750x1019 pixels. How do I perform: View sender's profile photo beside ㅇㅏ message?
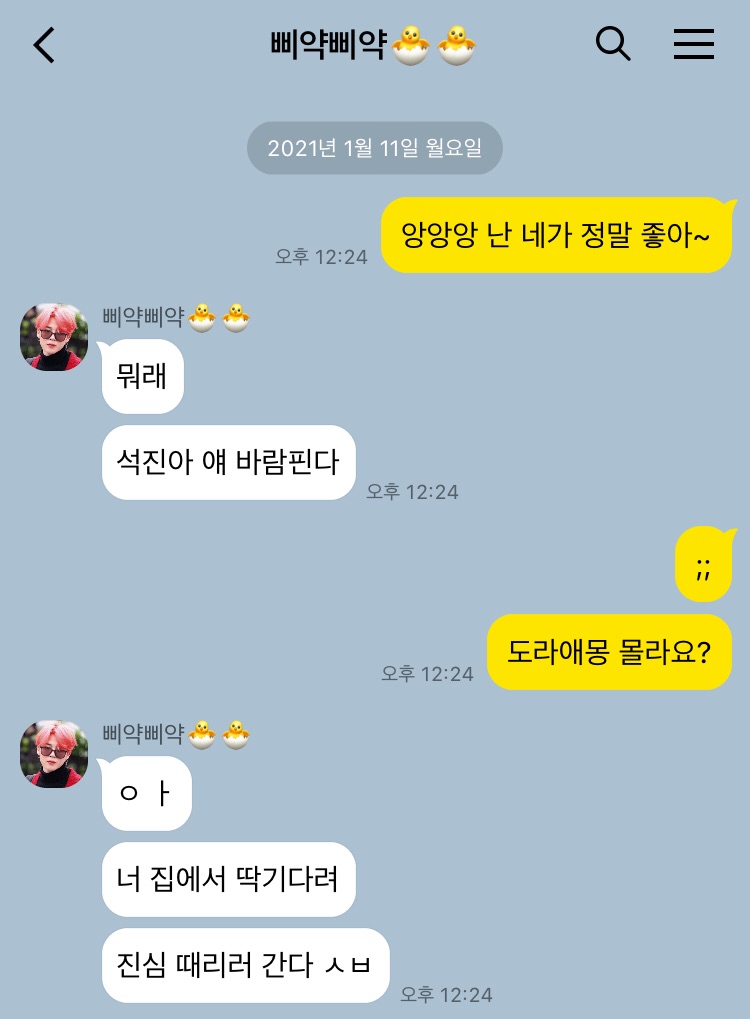point(54,754)
